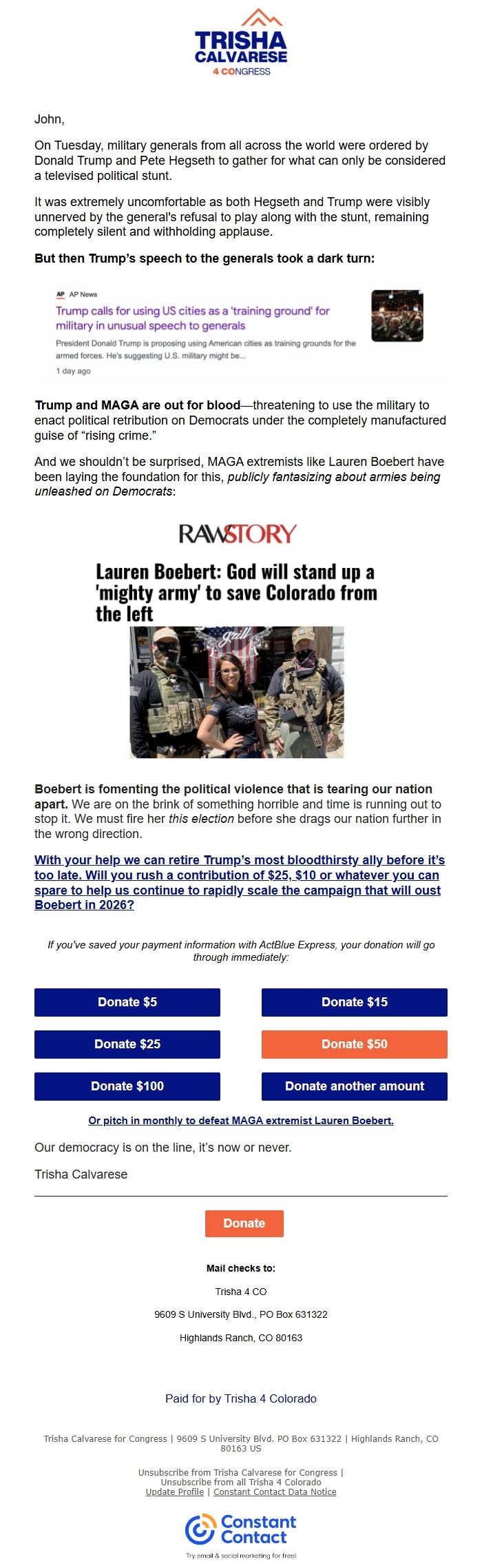Choose the Donate $25 button
The height and width of the screenshot is (1568, 482).
127,1044
